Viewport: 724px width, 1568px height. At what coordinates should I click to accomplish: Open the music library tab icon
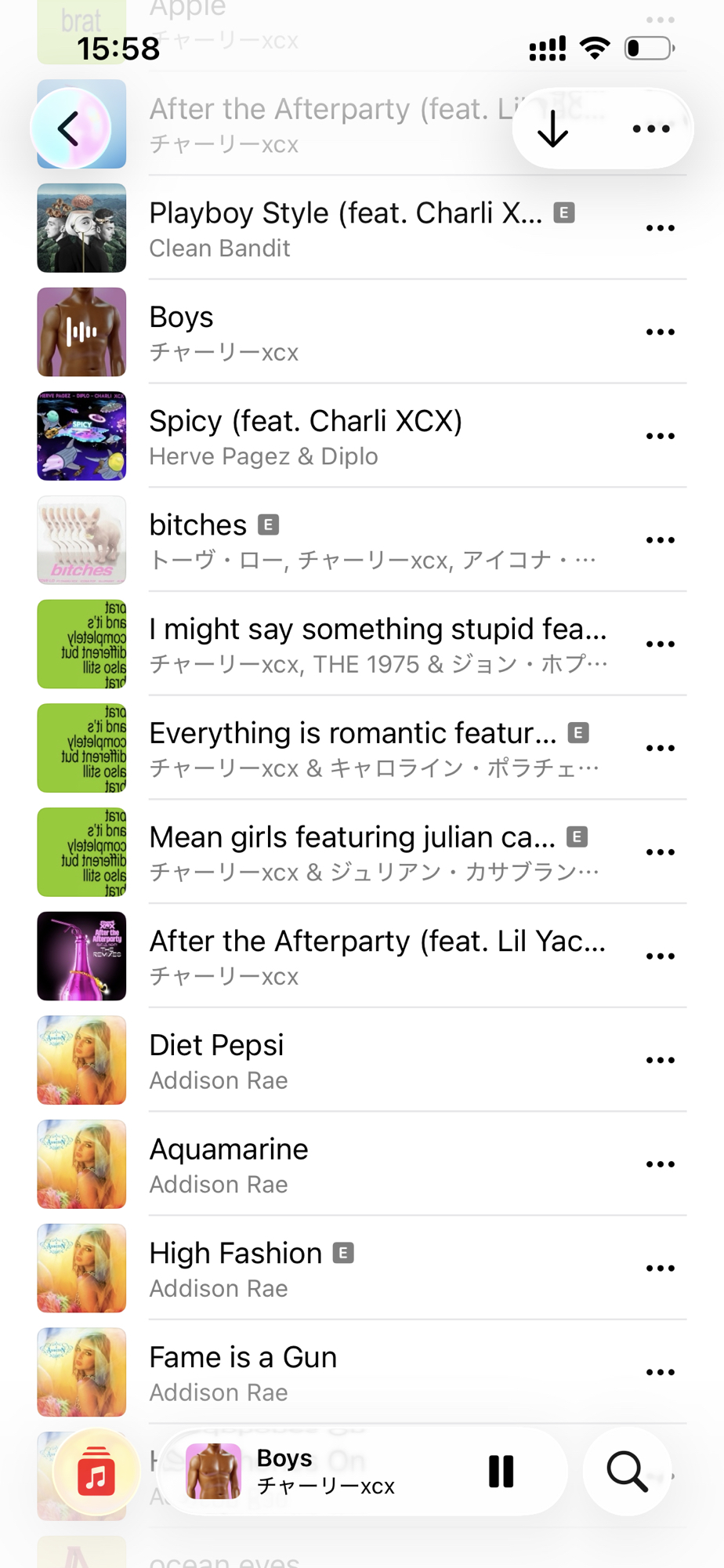[x=96, y=1472]
